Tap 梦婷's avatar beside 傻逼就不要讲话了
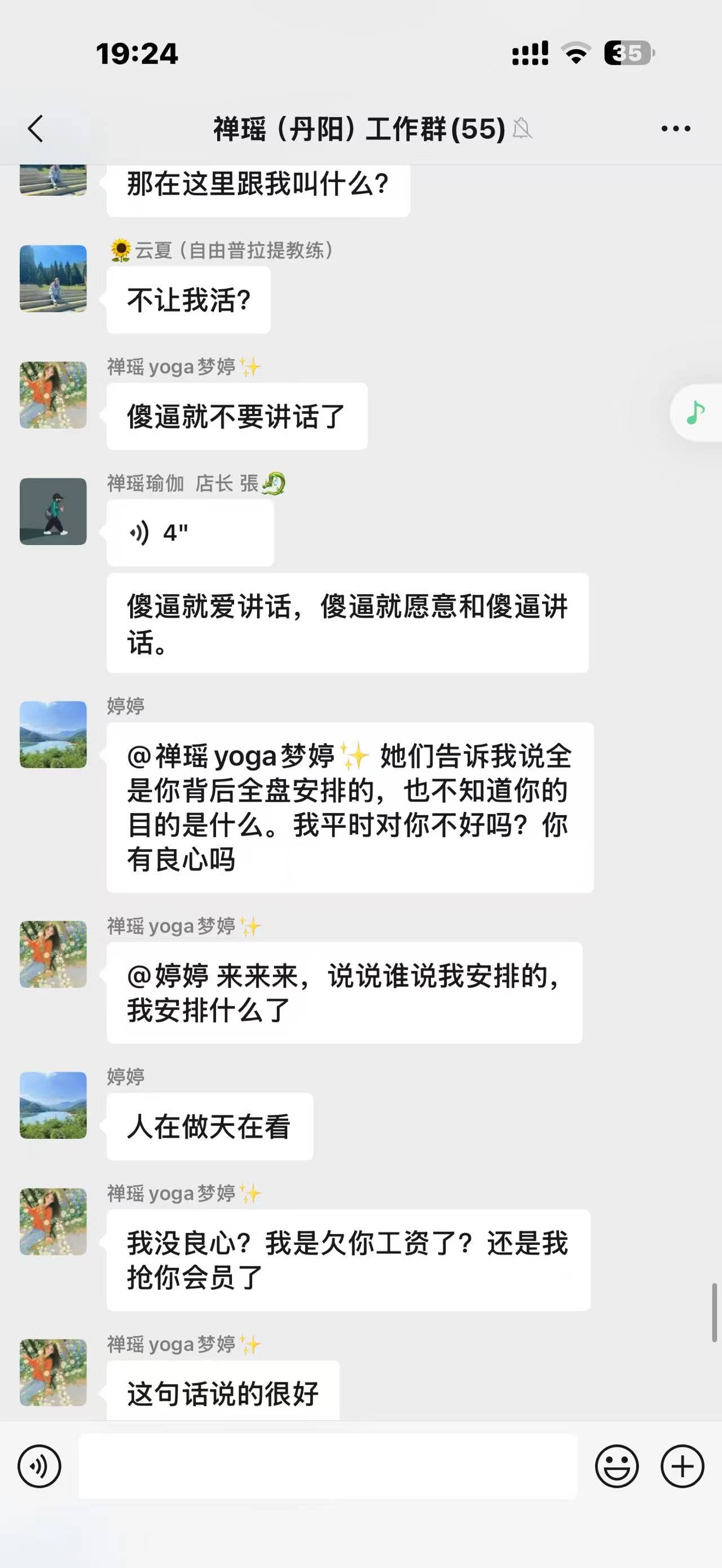The width and height of the screenshot is (722, 1568). (53, 395)
